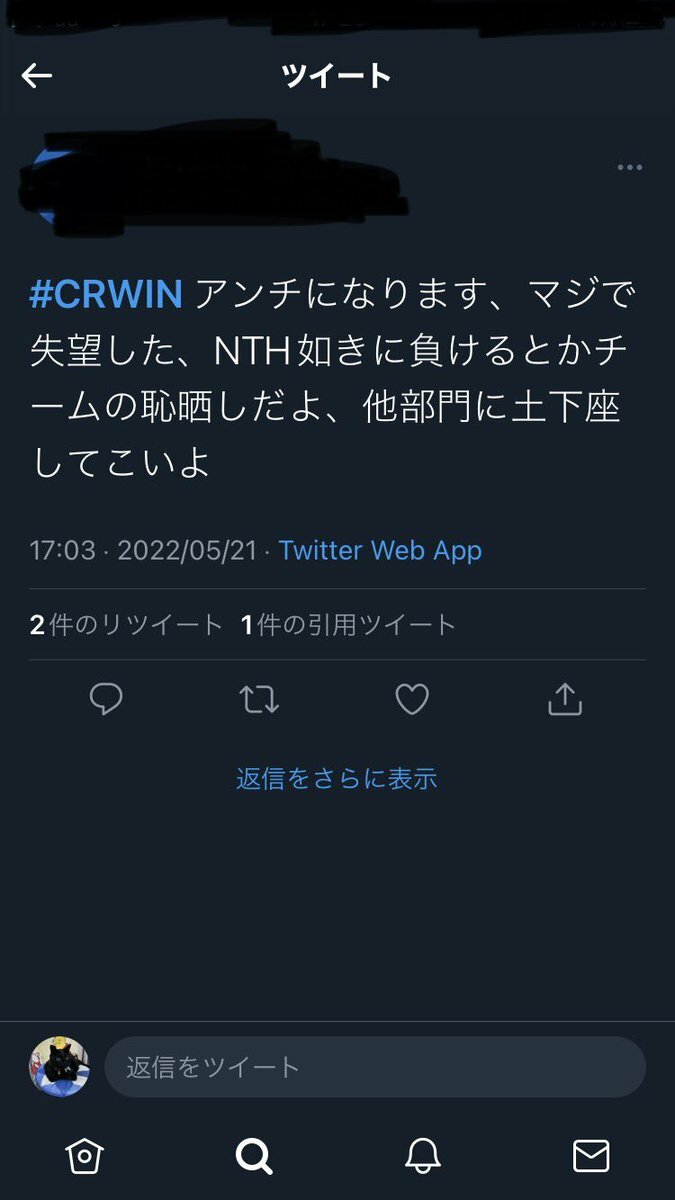
Task: Open the notifications bell tab
Action: coord(422,1156)
